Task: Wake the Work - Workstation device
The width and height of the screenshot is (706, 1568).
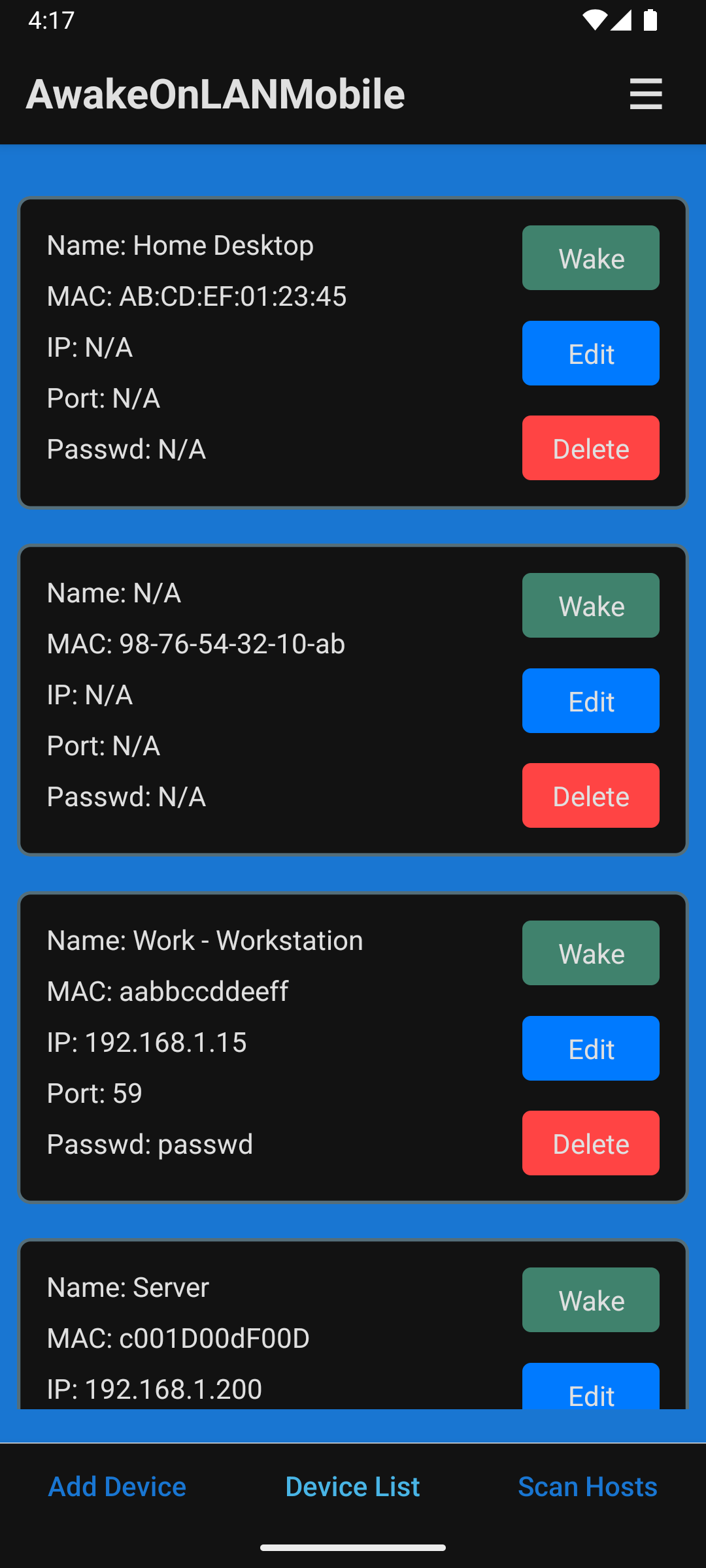Action: click(x=590, y=953)
